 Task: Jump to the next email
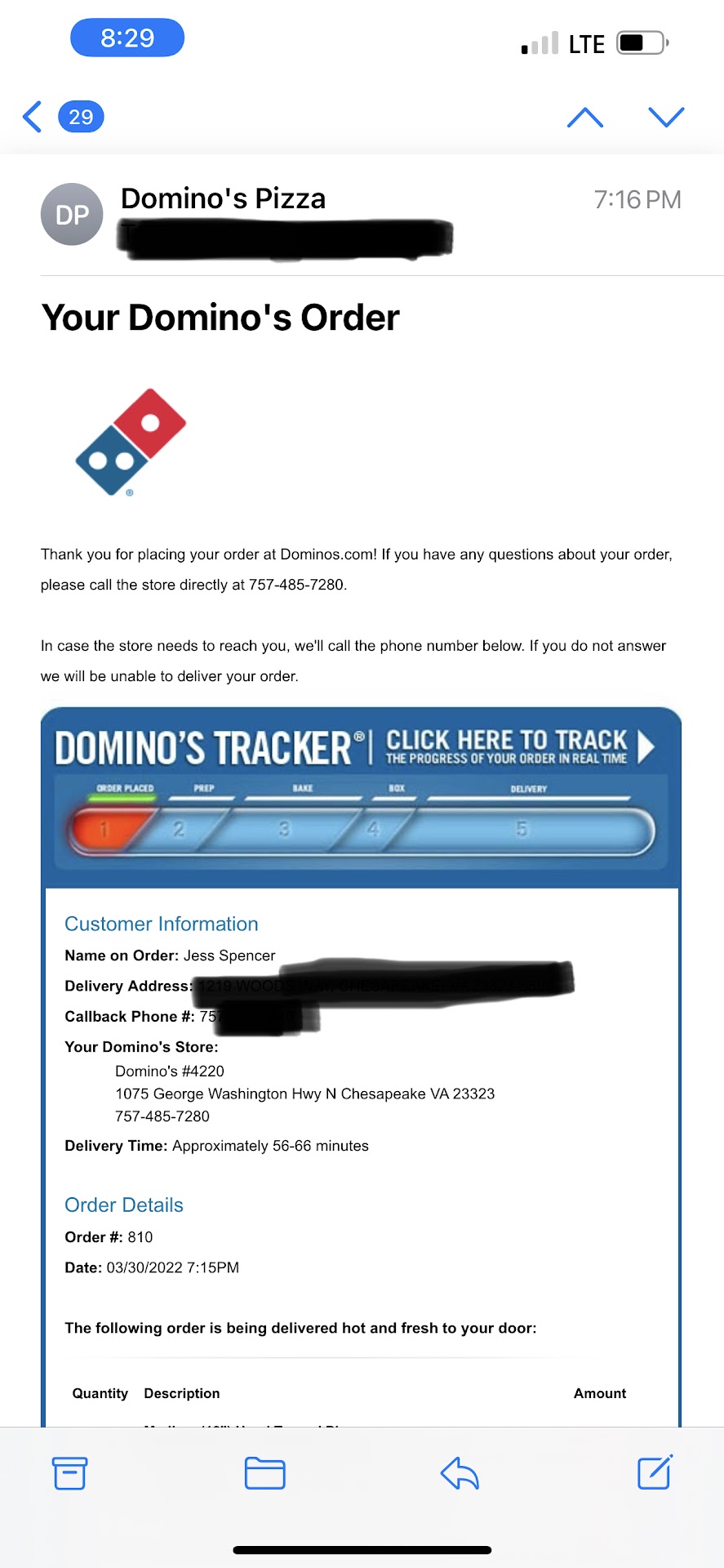(x=665, y=117)
